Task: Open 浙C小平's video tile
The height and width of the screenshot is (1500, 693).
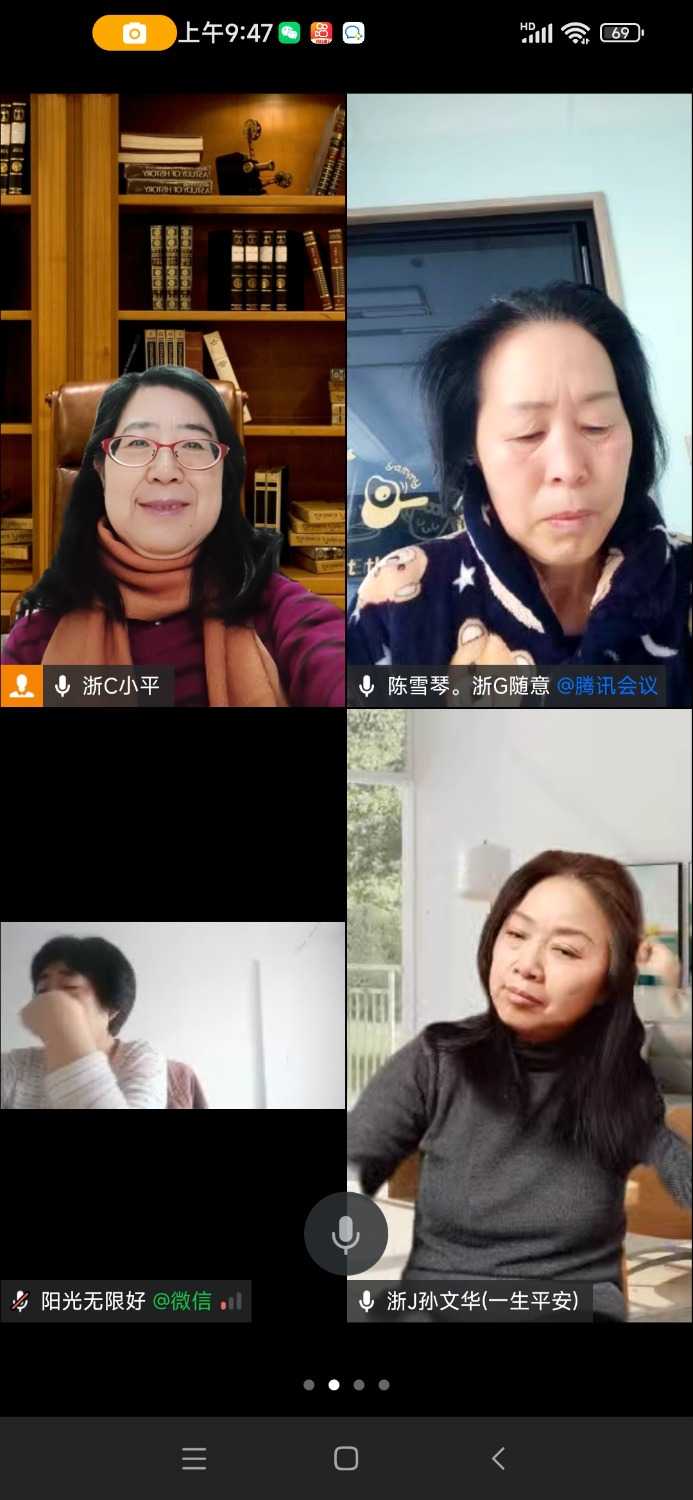Action: tap(172, 400)
